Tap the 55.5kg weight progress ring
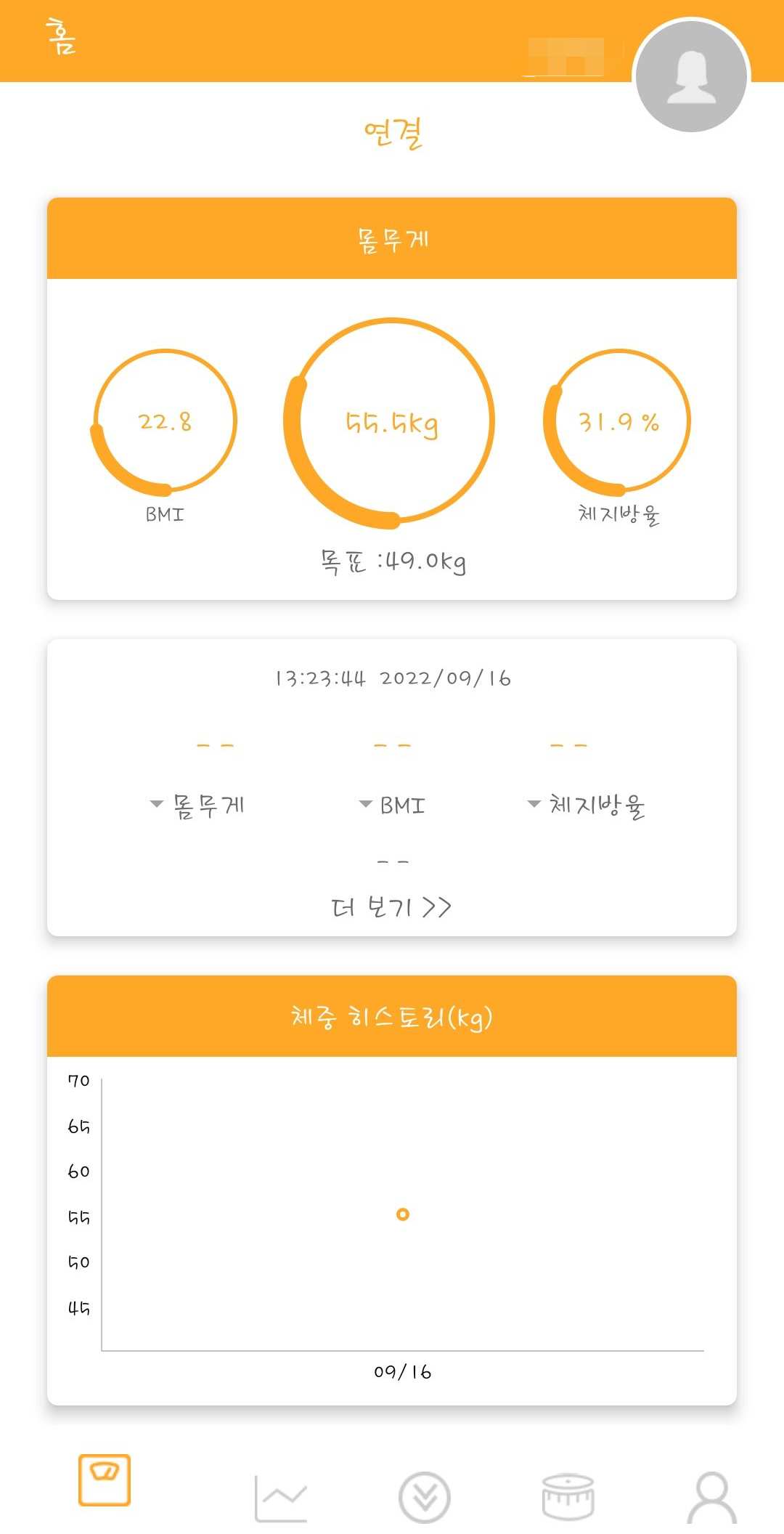 pos(392,421)
